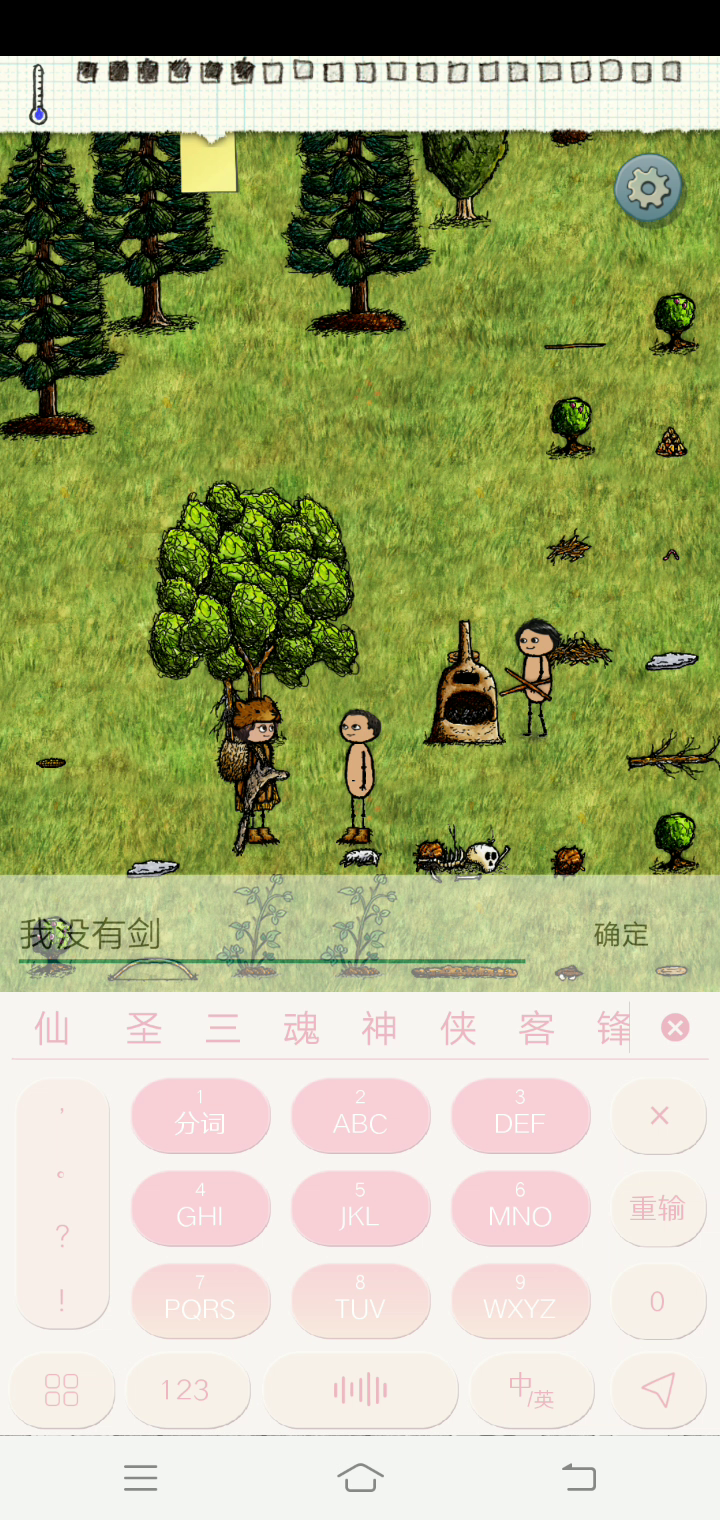The height and width of the screenshot is (1520, 720).
Task: Focus the chat text field
Action: tap(271, 936)
